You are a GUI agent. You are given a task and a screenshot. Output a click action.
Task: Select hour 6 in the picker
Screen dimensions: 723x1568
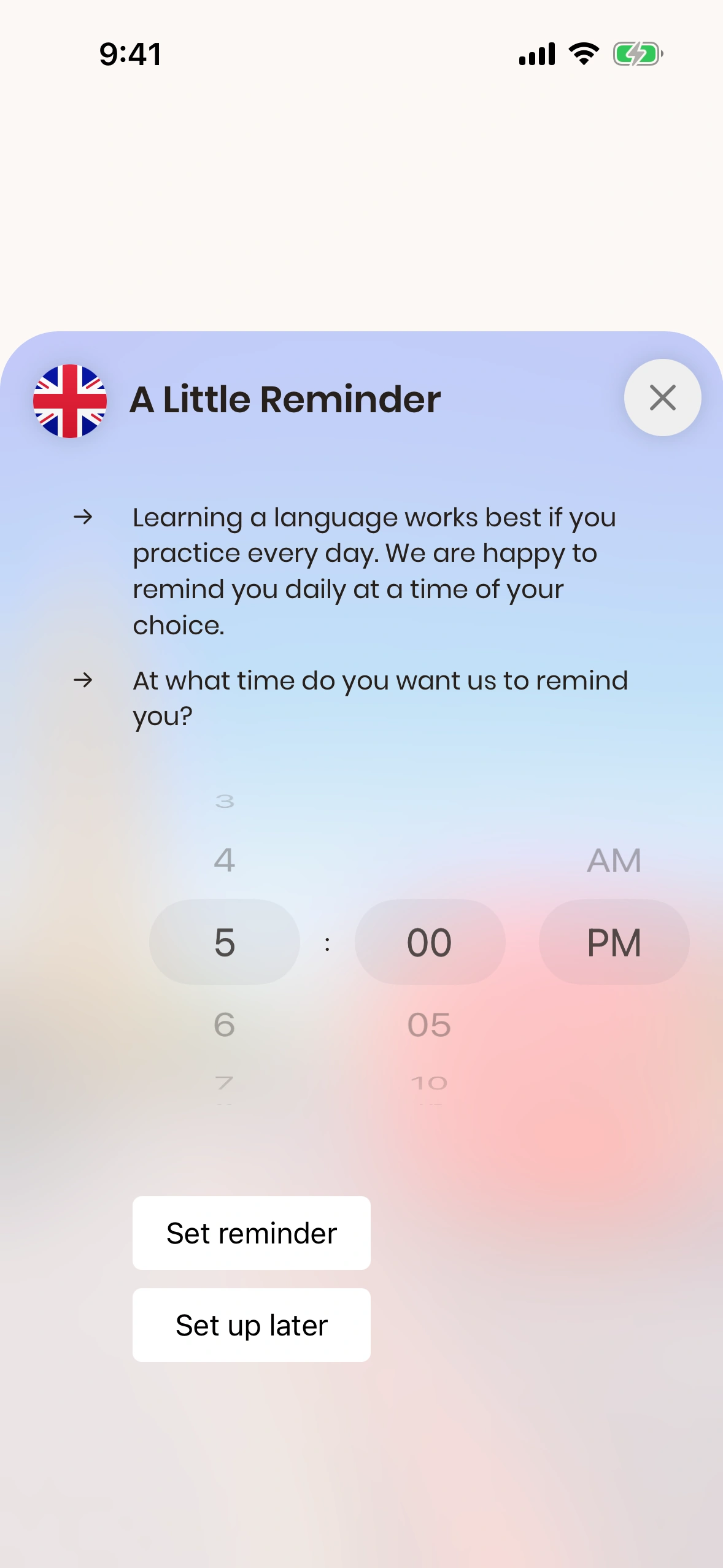[x=225, y=1024]
